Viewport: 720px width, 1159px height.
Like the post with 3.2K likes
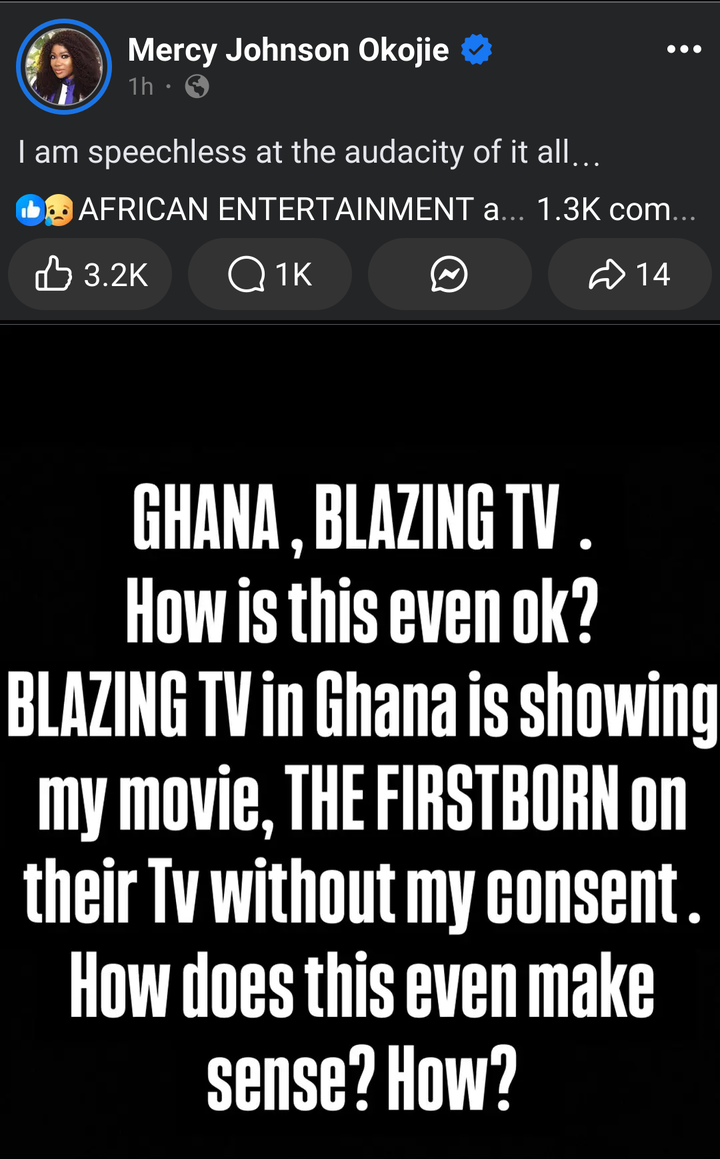coord(90,275)
